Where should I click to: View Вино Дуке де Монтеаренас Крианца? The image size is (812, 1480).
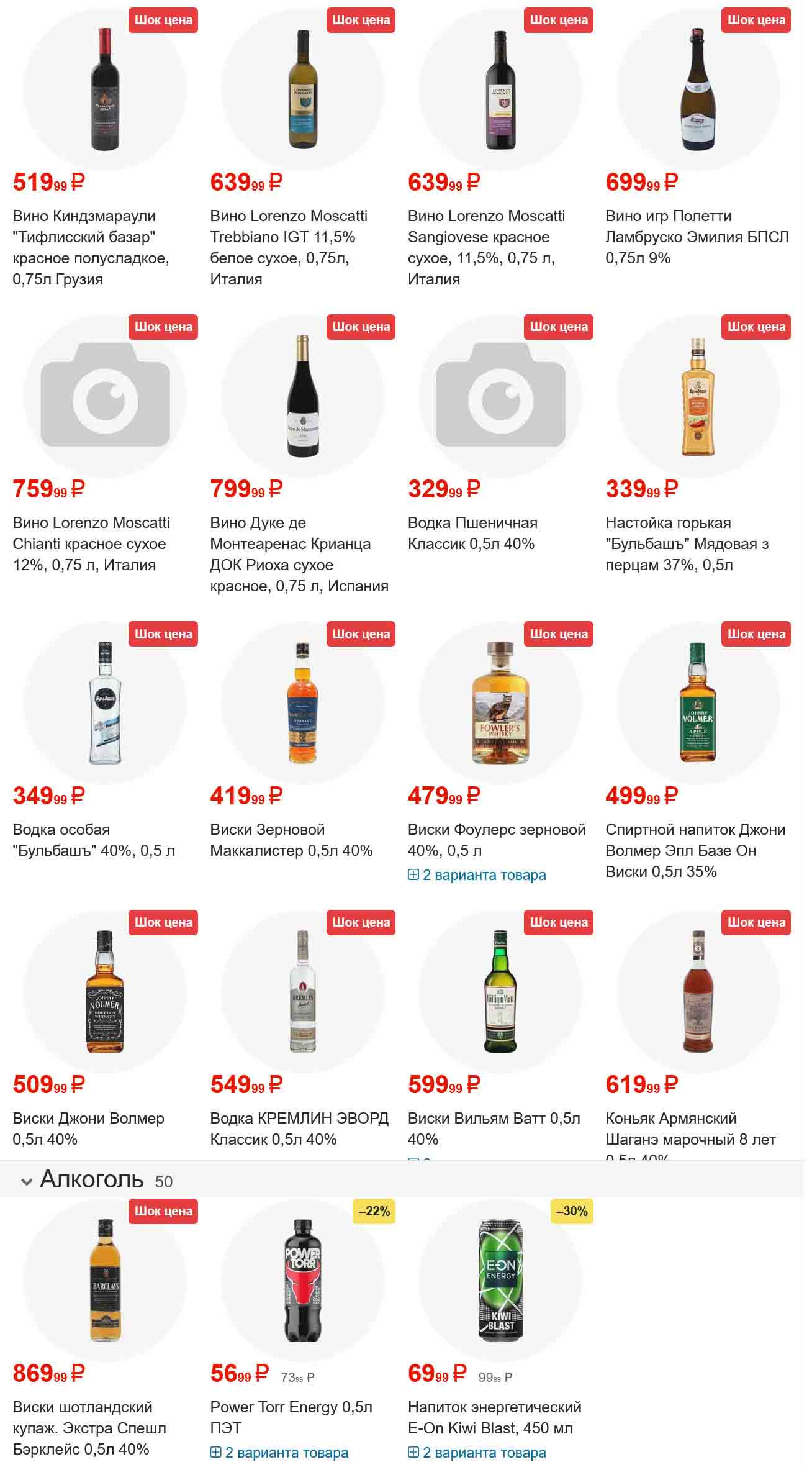pyautogui.click(x=299, y=554)
